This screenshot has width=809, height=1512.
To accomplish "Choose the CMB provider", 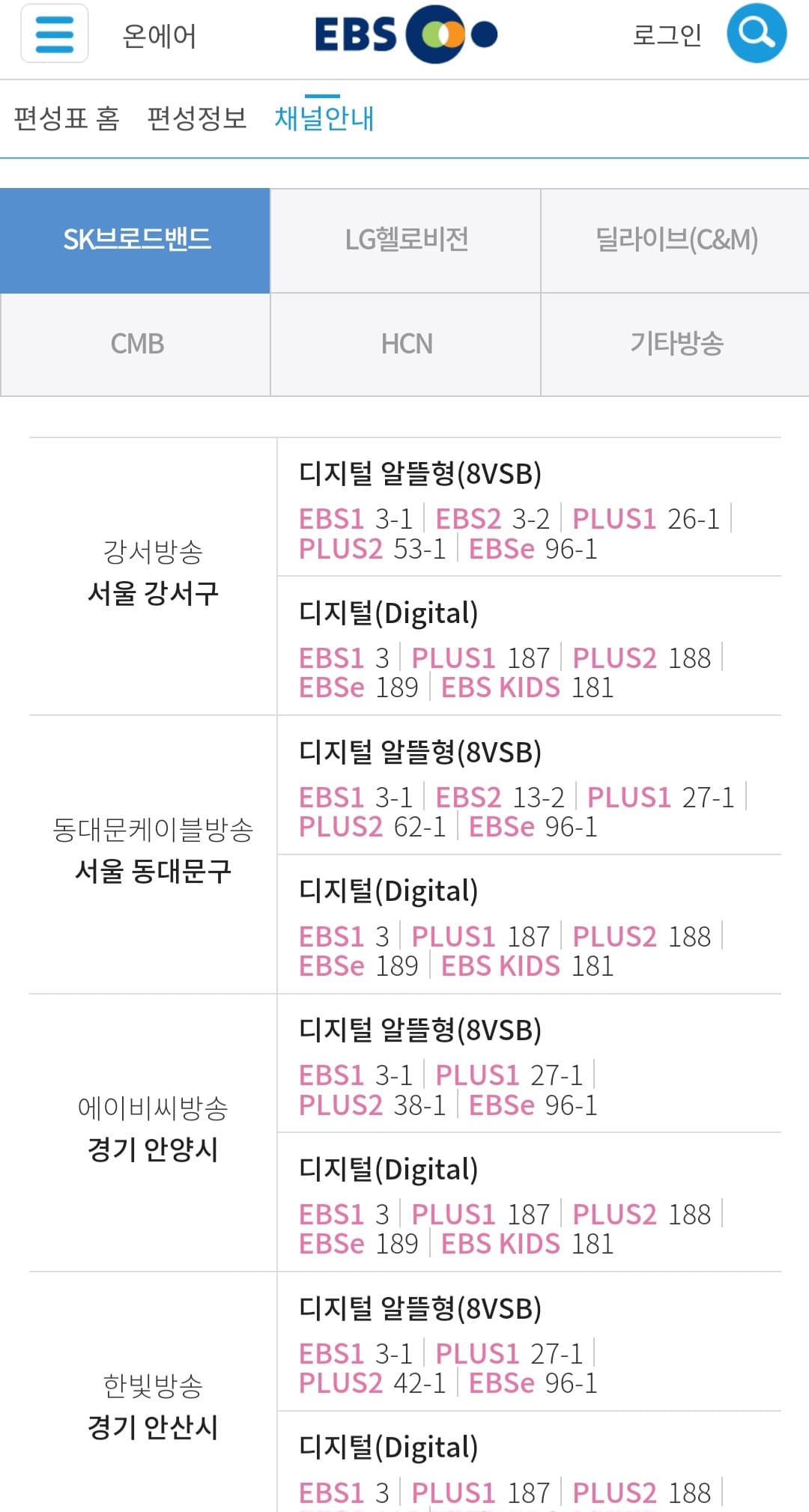I will 135,344.
